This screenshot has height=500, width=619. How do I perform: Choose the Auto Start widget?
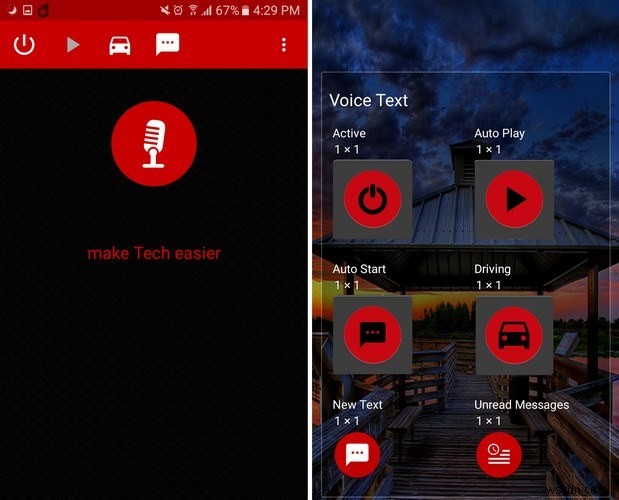[372, 335]
